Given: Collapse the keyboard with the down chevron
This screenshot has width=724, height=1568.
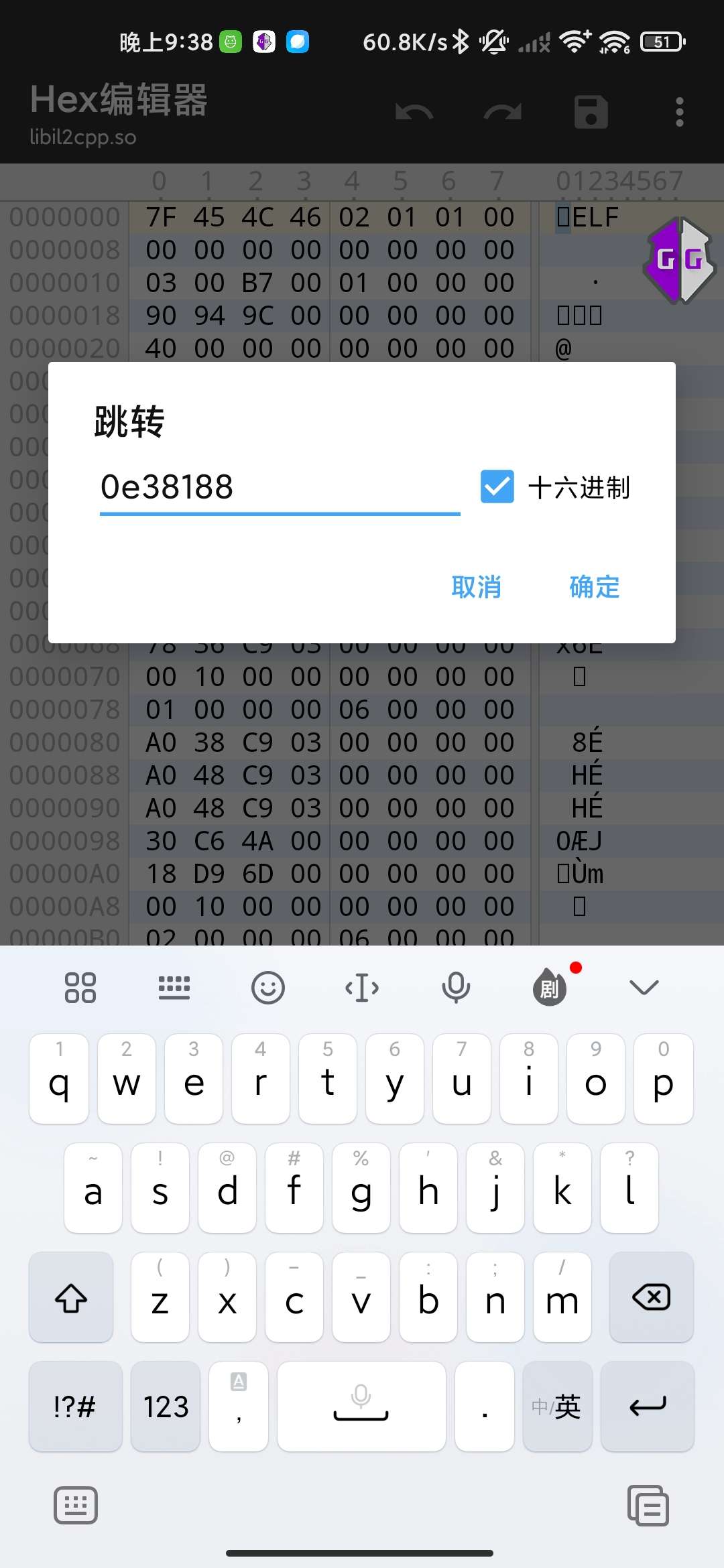Looking at the screenshot, I should [x=644, y=987].
